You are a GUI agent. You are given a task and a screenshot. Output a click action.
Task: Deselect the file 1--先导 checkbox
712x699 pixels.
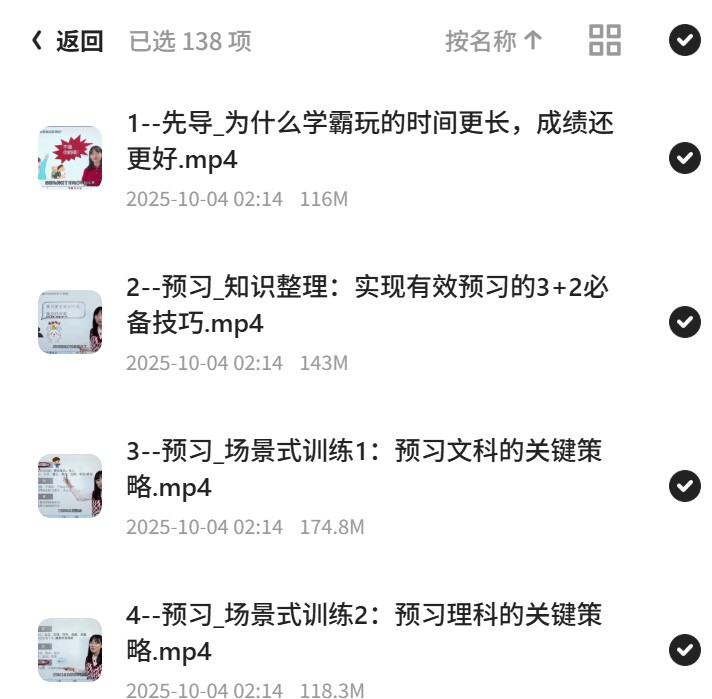pyautogui.click(x=684, y=158)
